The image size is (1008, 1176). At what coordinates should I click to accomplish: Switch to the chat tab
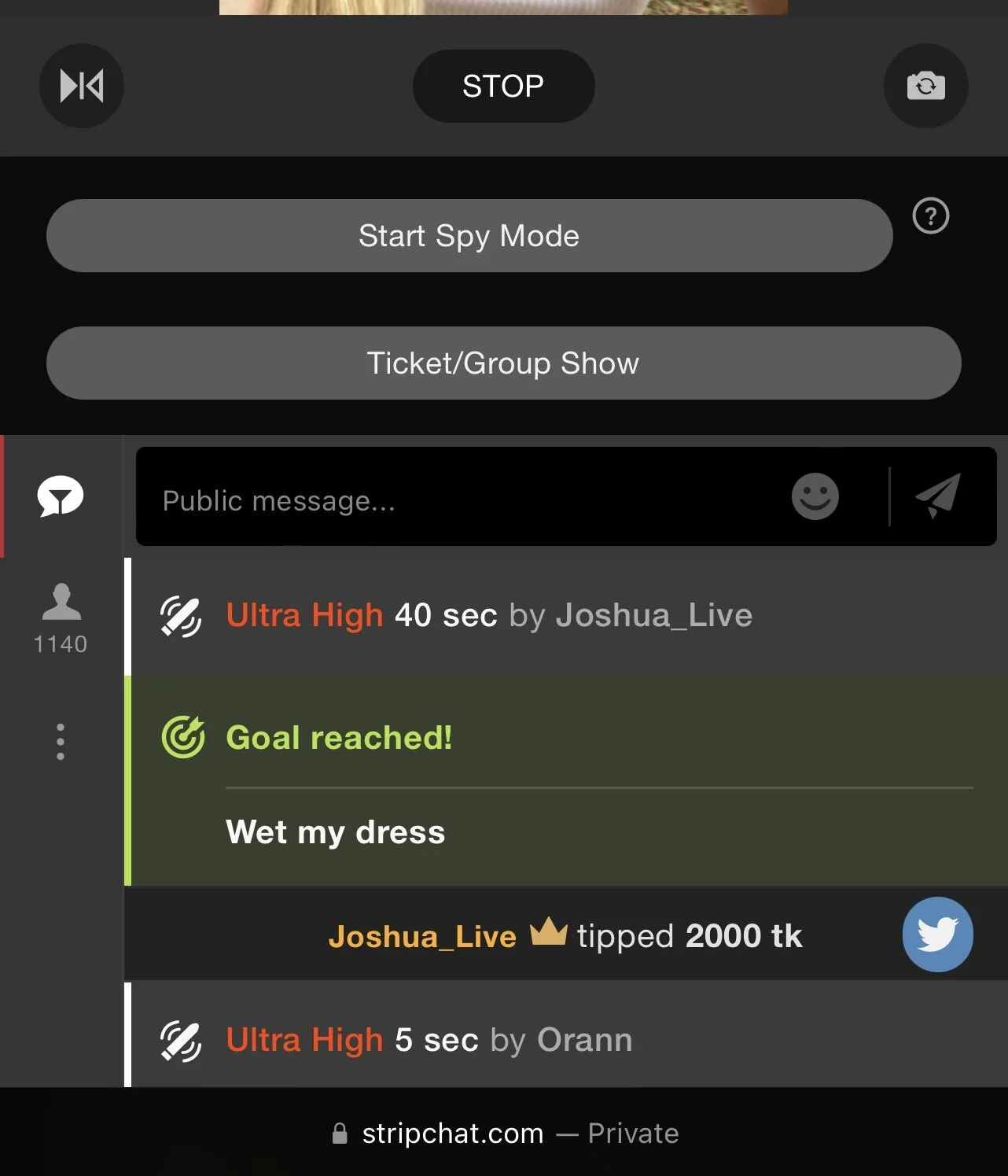[x=61, y=497]
